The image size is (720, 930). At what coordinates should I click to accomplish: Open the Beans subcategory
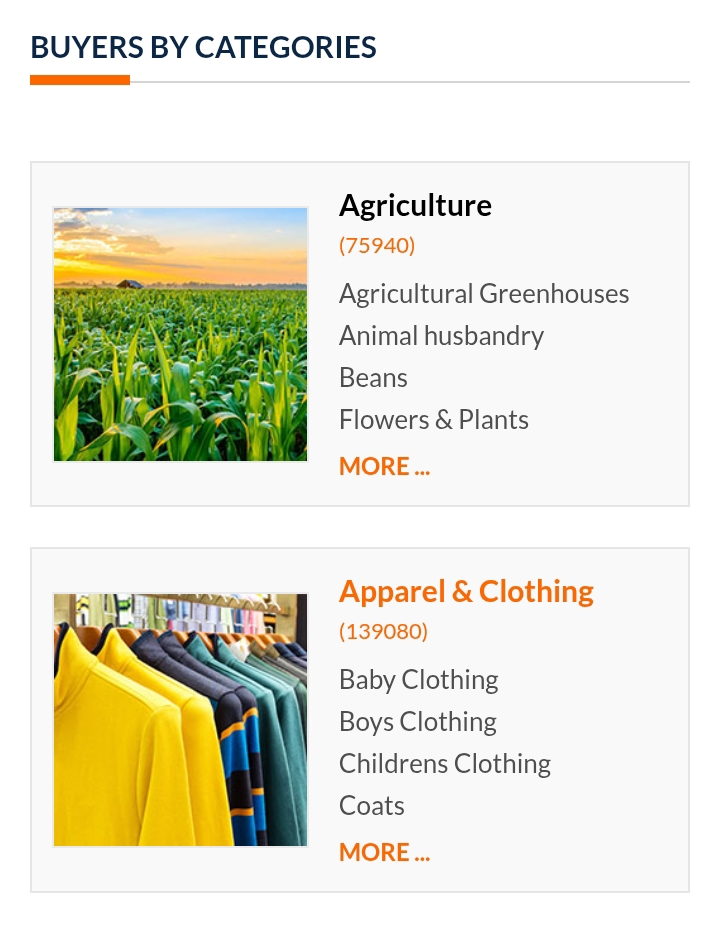tap(373, 378)
